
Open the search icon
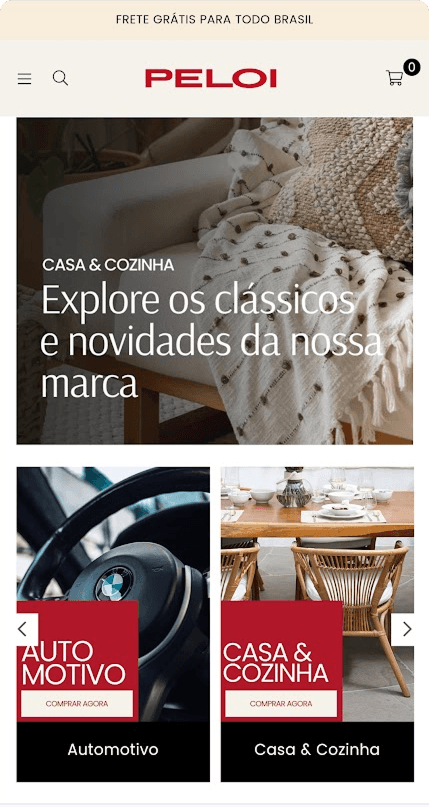[x=60, y=78]
